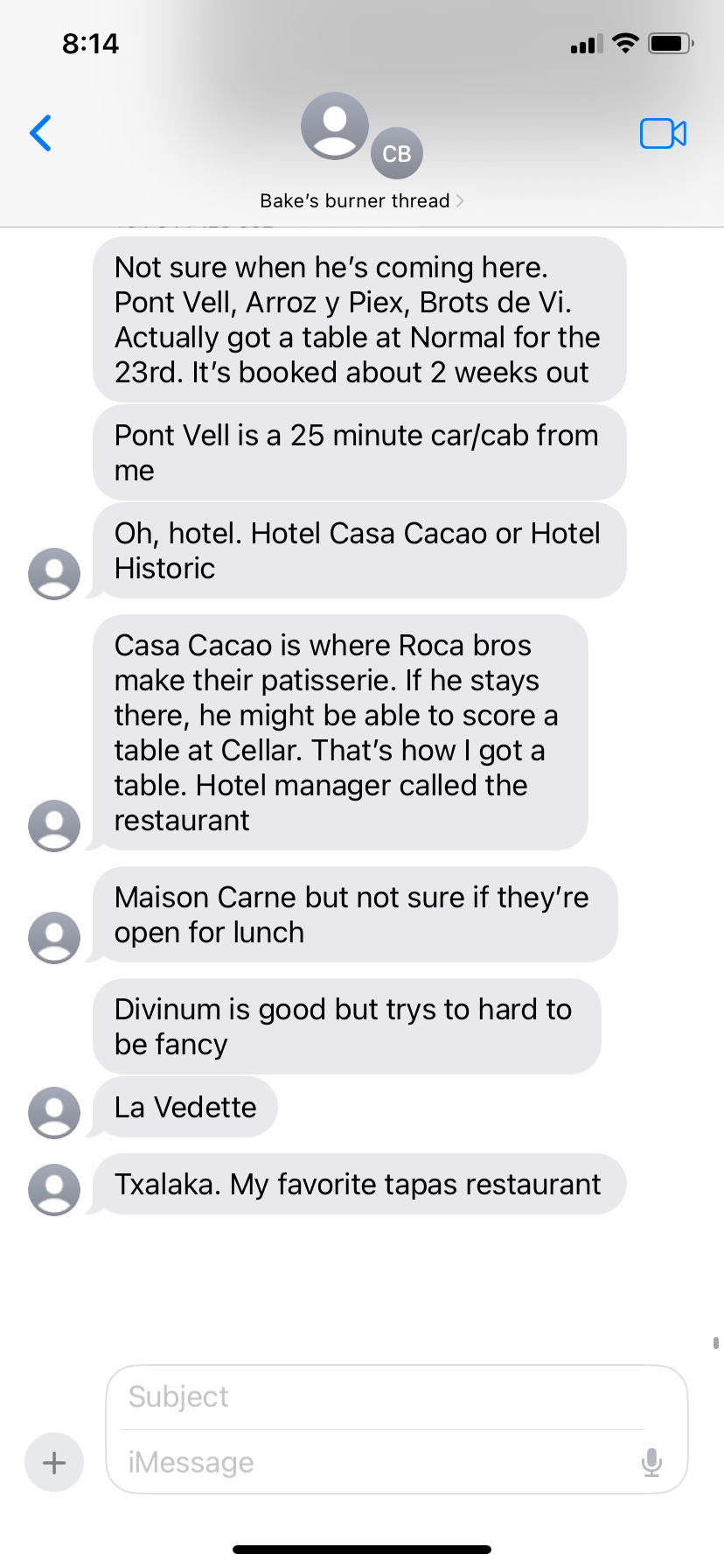The height and width of the screenshot is (1568, 724).
Task: Focus the iMessage text field
Action: click(x=376, y=1462)
